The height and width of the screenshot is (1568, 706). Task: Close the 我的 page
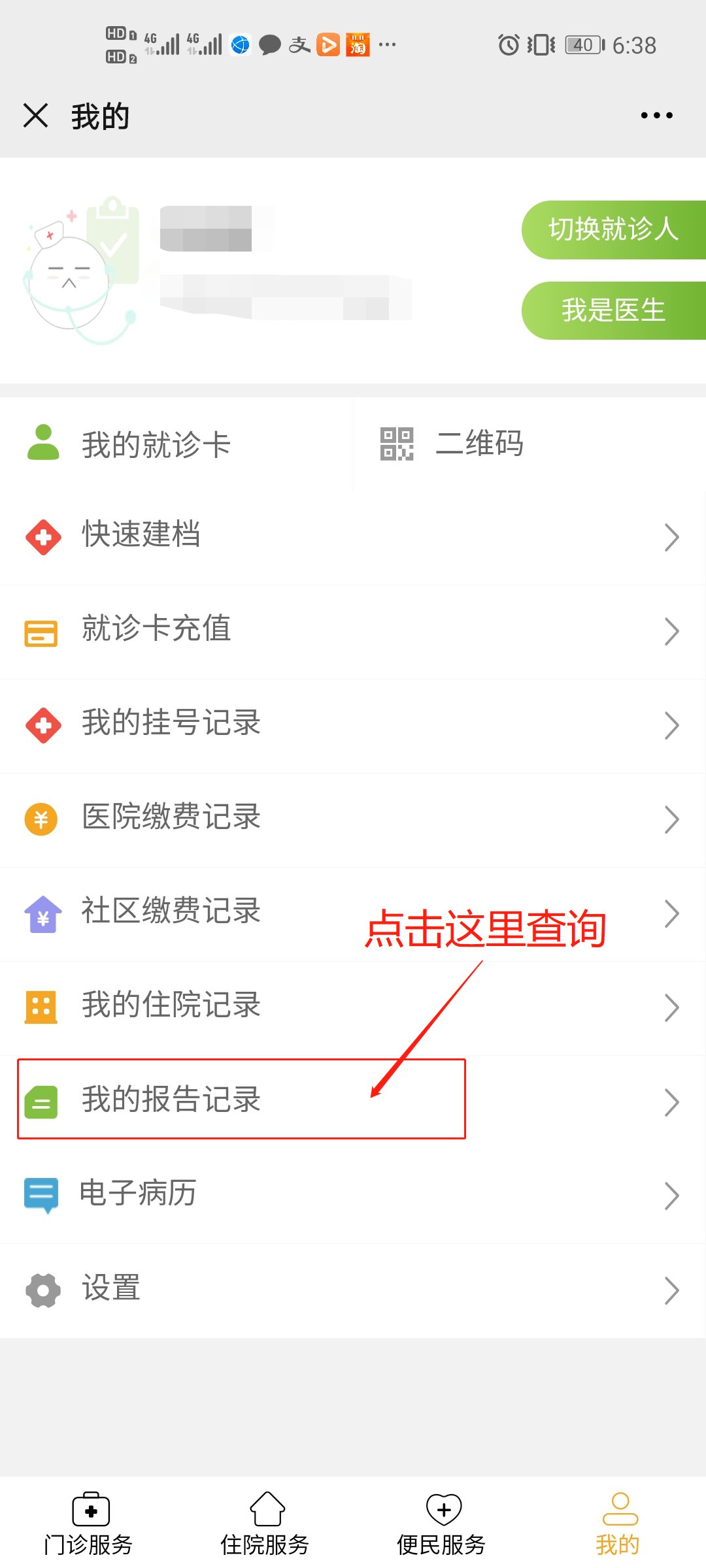[x=35, y=116]
